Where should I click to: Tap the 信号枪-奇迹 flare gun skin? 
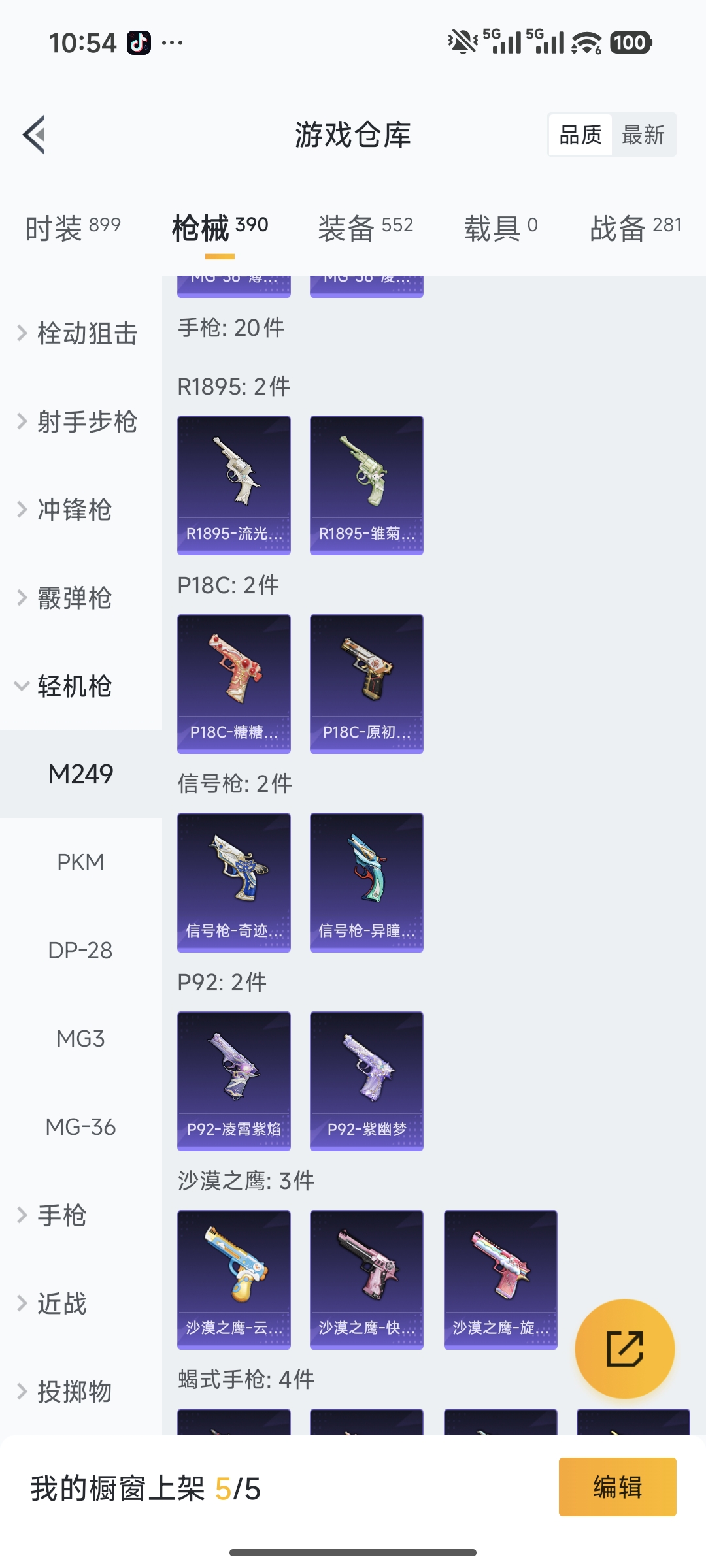coord(233,882)
